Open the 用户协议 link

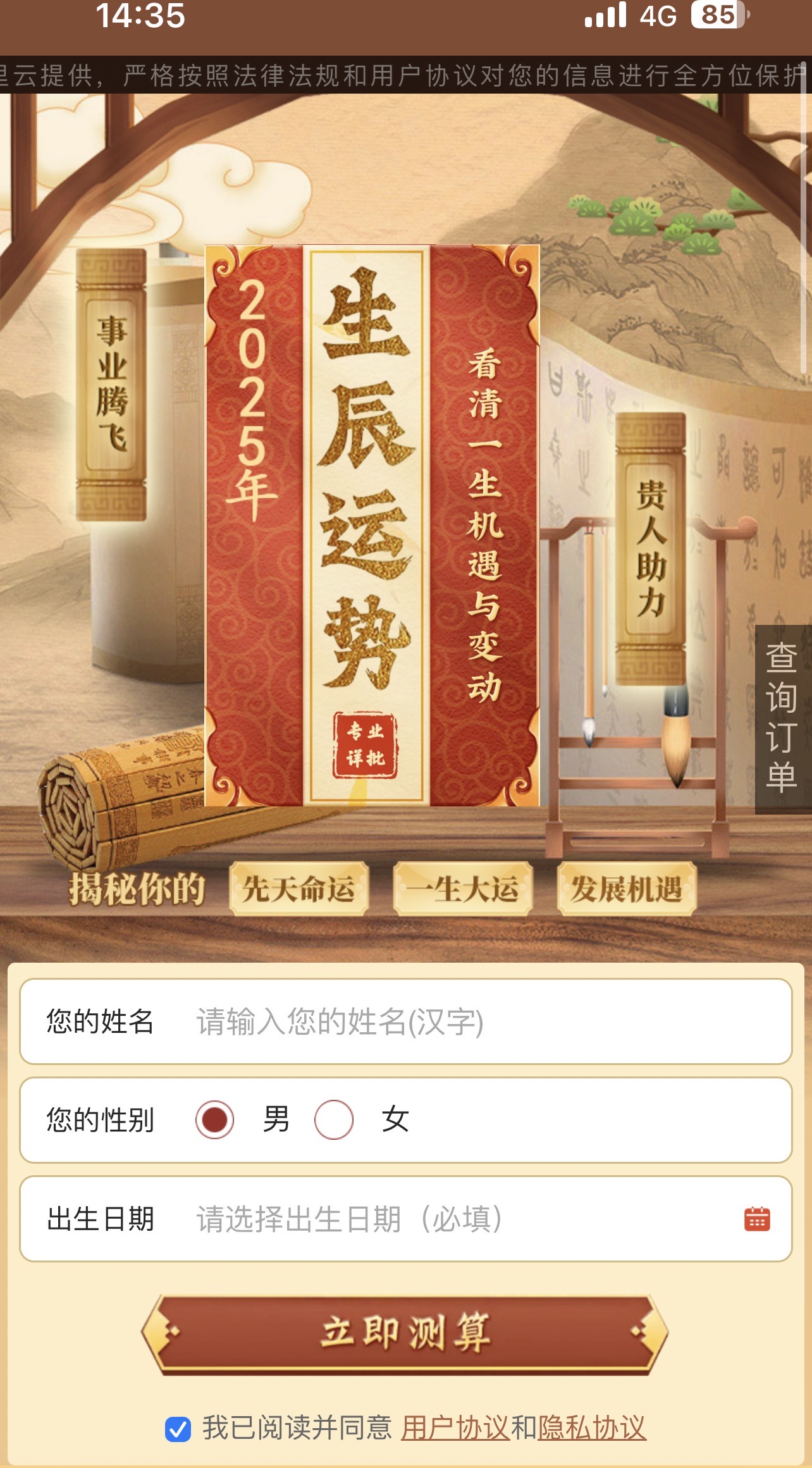pyautogui.click(x=455, y=1428)
